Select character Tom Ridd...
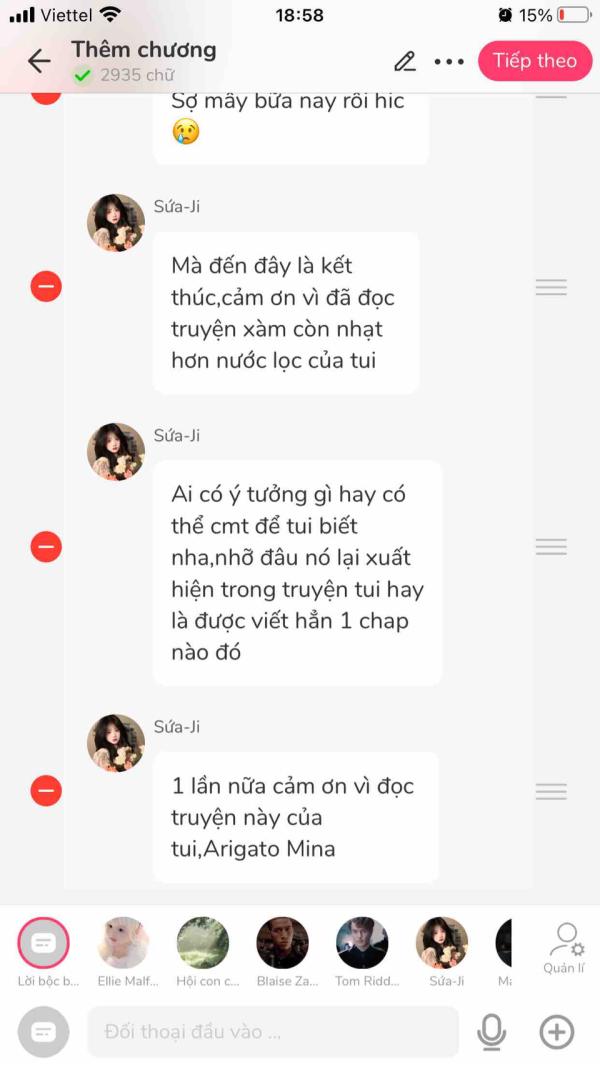 tap(363, 952)
